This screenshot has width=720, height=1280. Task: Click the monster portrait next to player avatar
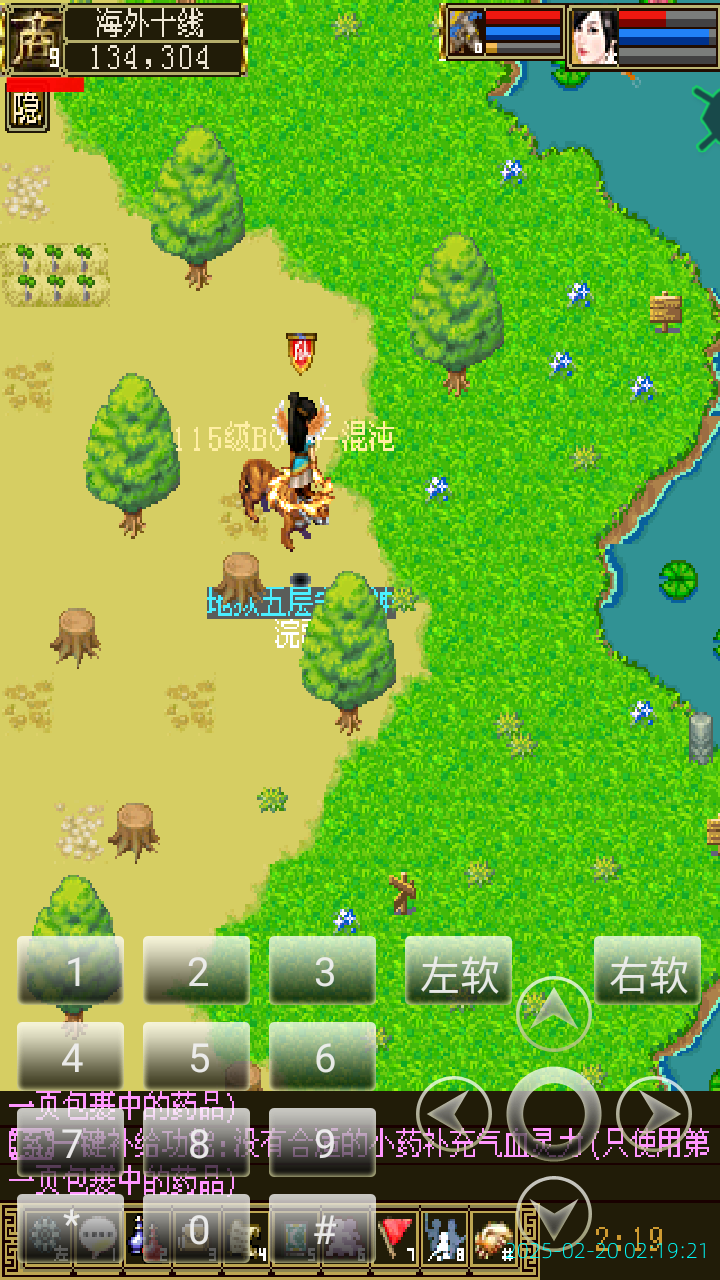(463, 30)
